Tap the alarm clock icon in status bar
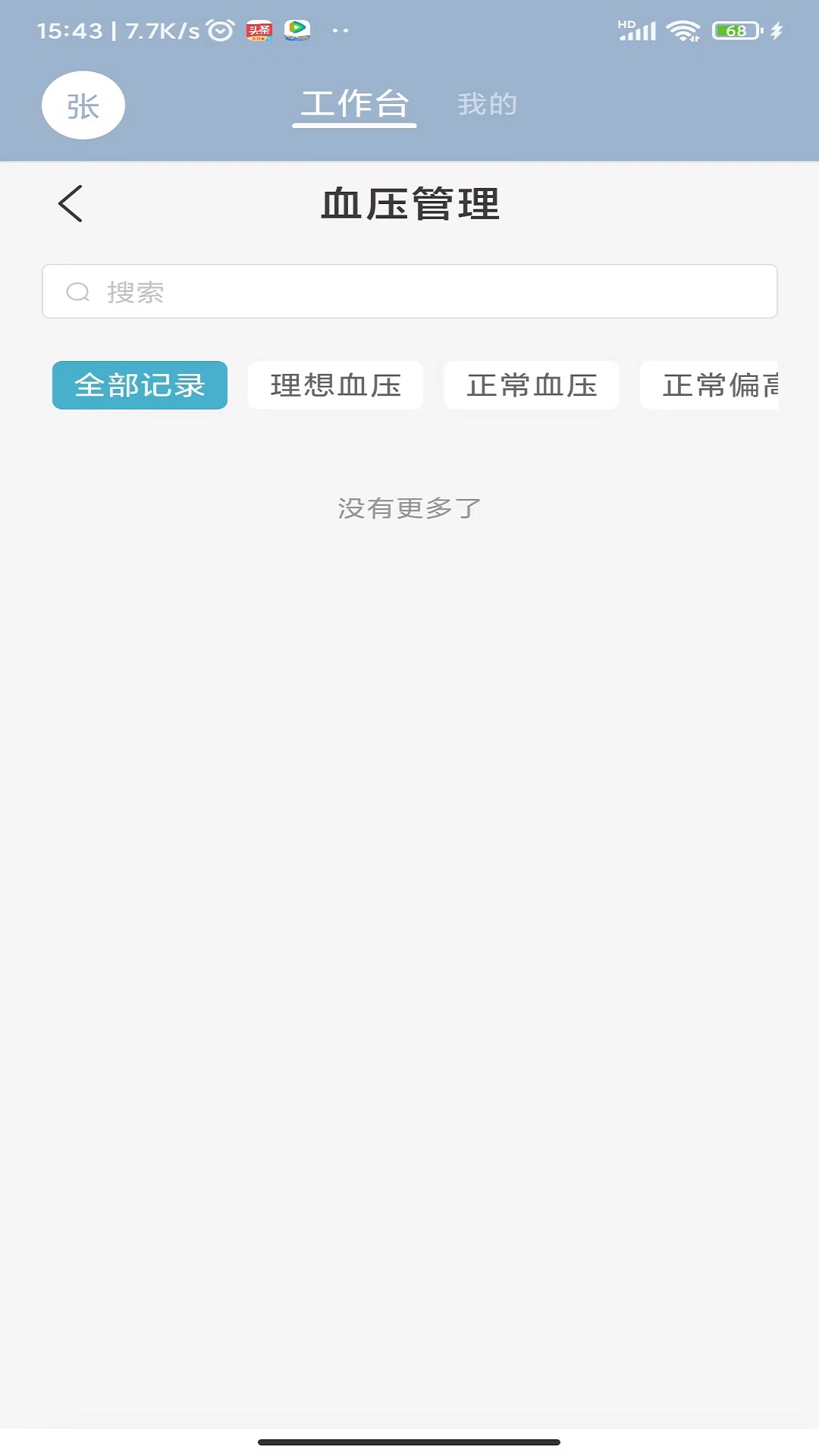Viewport: 819px width, 1456px height. (218, 29)
